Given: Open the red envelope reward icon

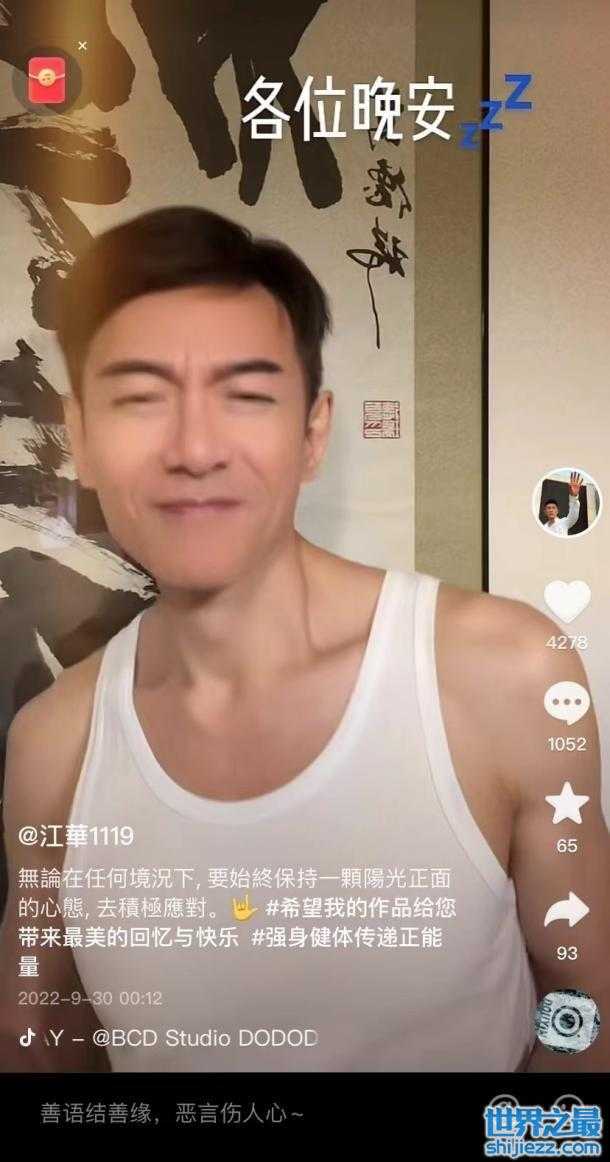Looking at the screenshot, I should pyautogui.click(x=44, y=79).
